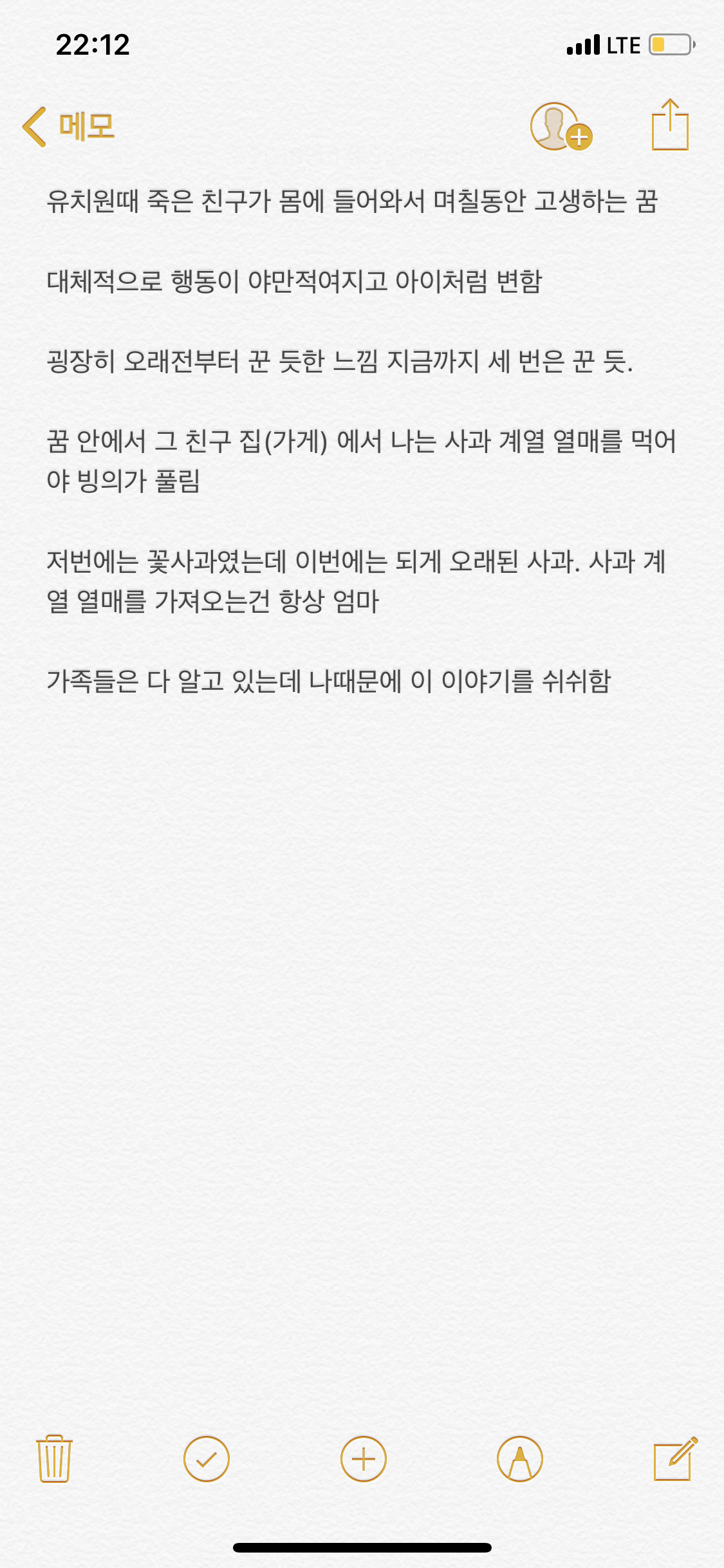Open the drawing markup tool

pyautogui.click(x=520, y=1459)
